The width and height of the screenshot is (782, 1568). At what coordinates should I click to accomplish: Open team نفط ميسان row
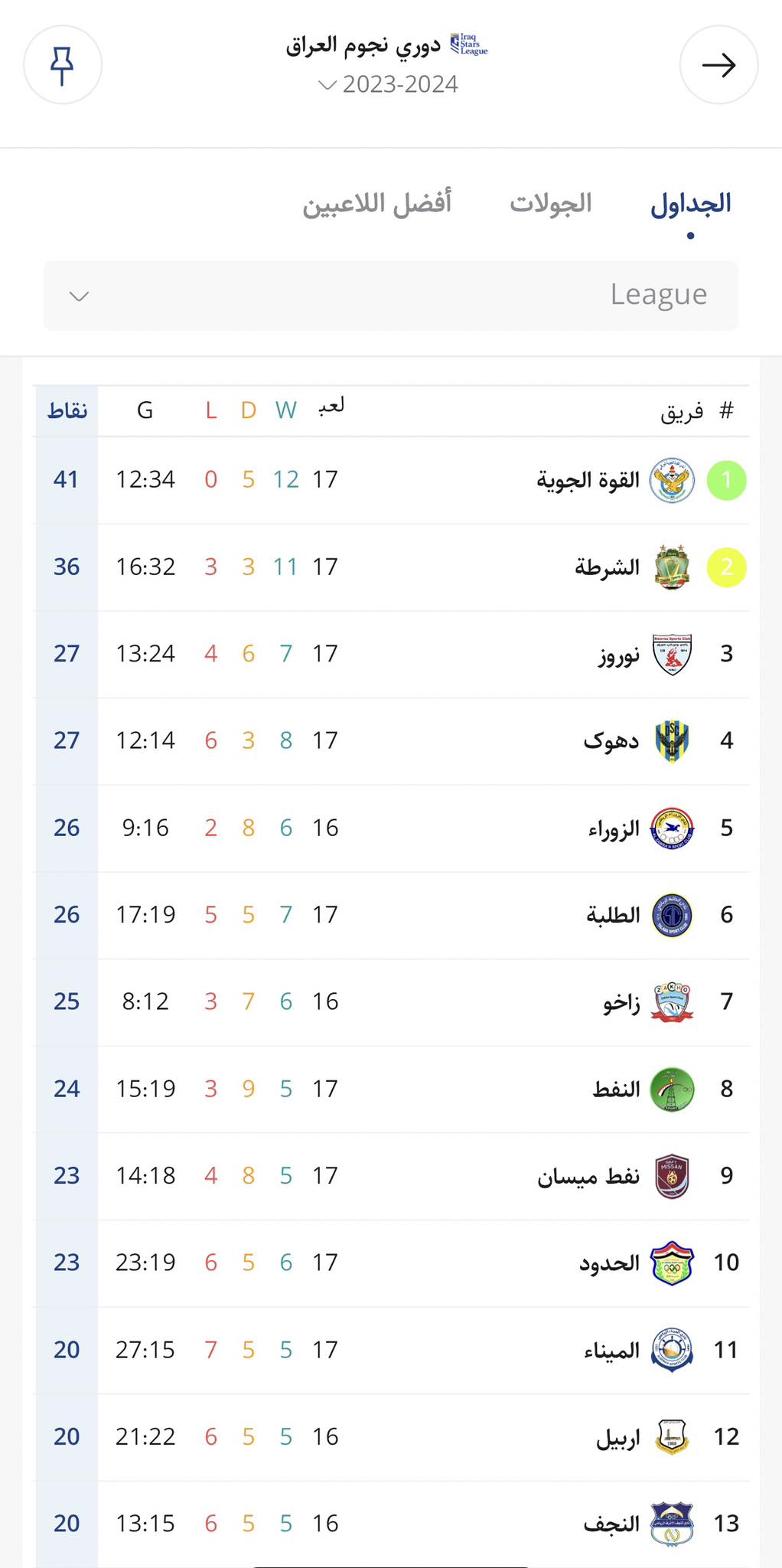tap(588, 1176)
